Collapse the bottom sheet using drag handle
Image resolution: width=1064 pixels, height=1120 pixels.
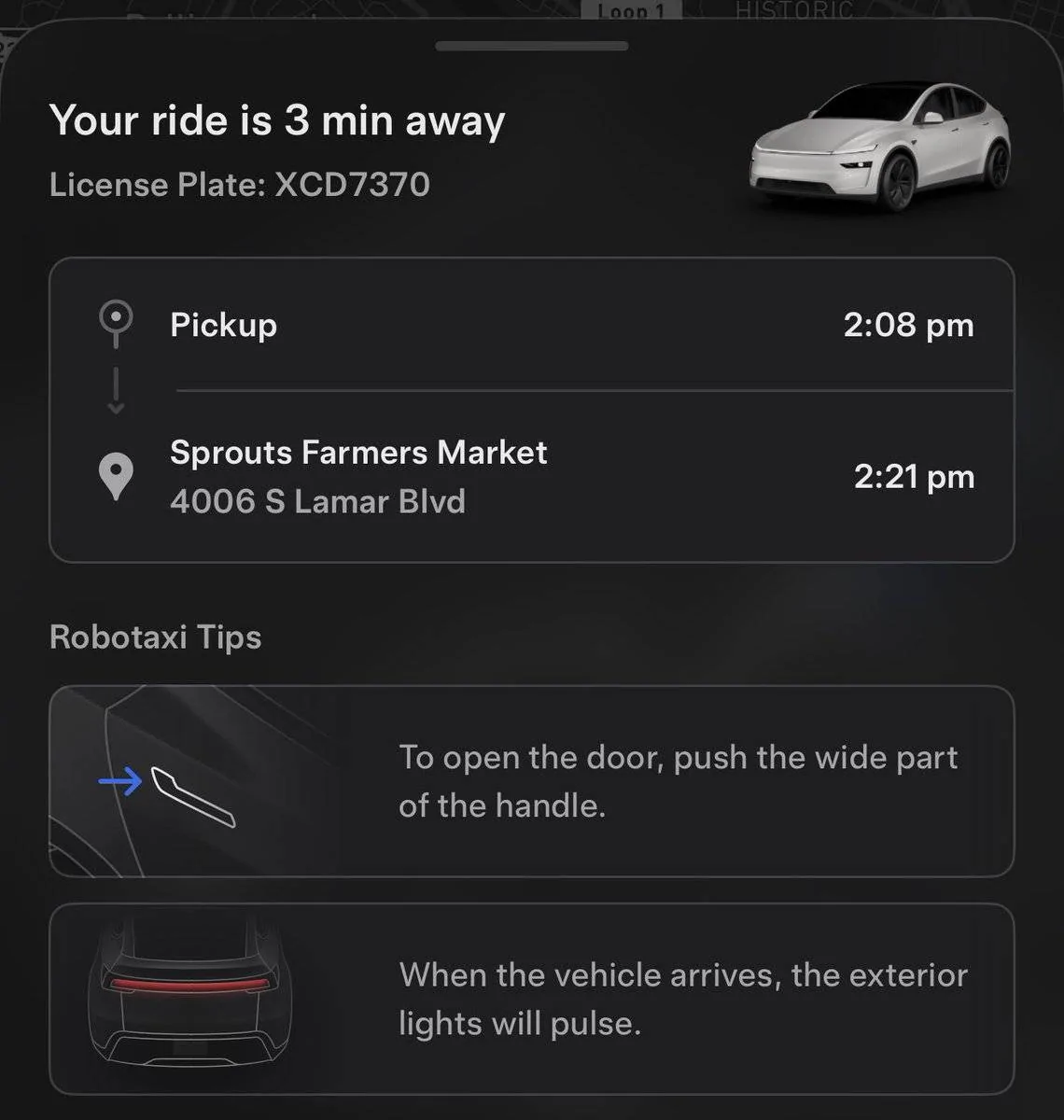(532, 42)
